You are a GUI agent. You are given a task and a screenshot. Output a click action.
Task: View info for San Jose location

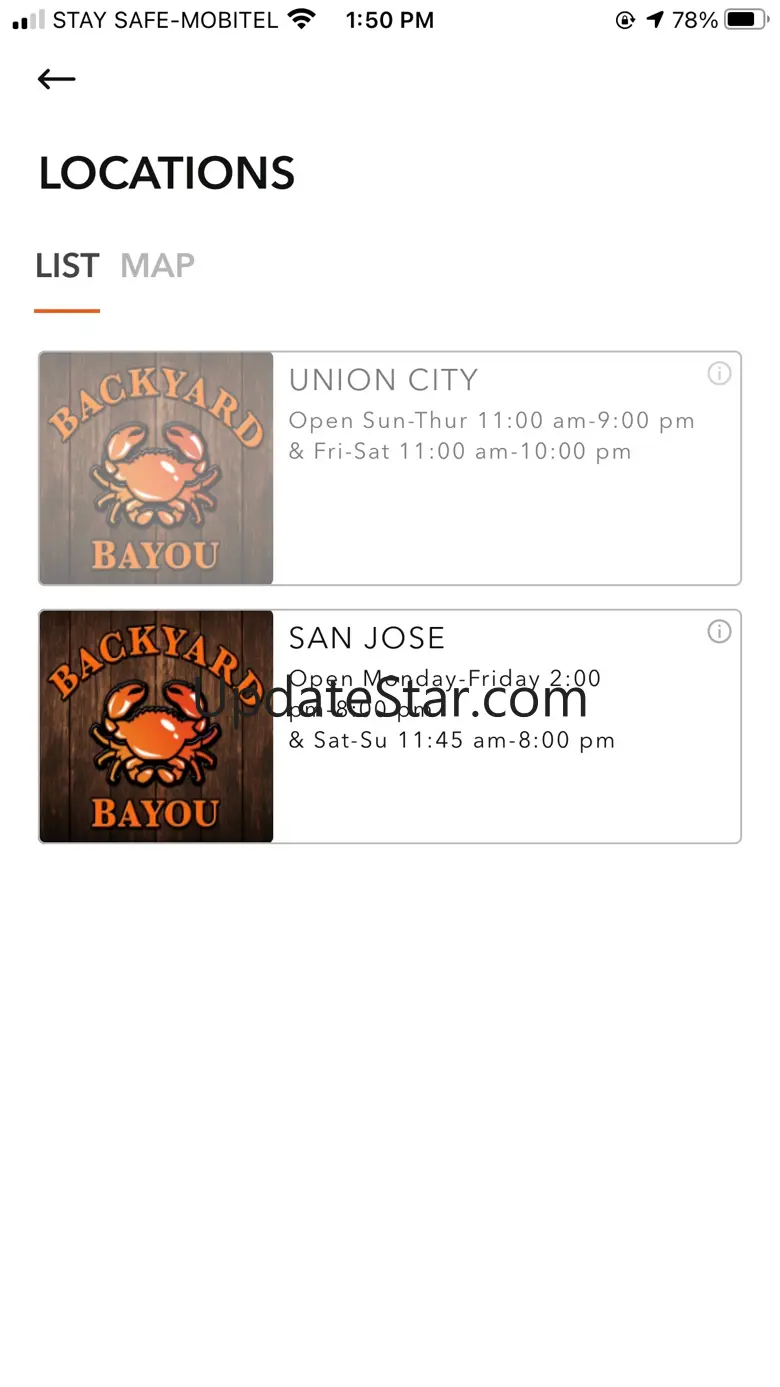point(719,632)
